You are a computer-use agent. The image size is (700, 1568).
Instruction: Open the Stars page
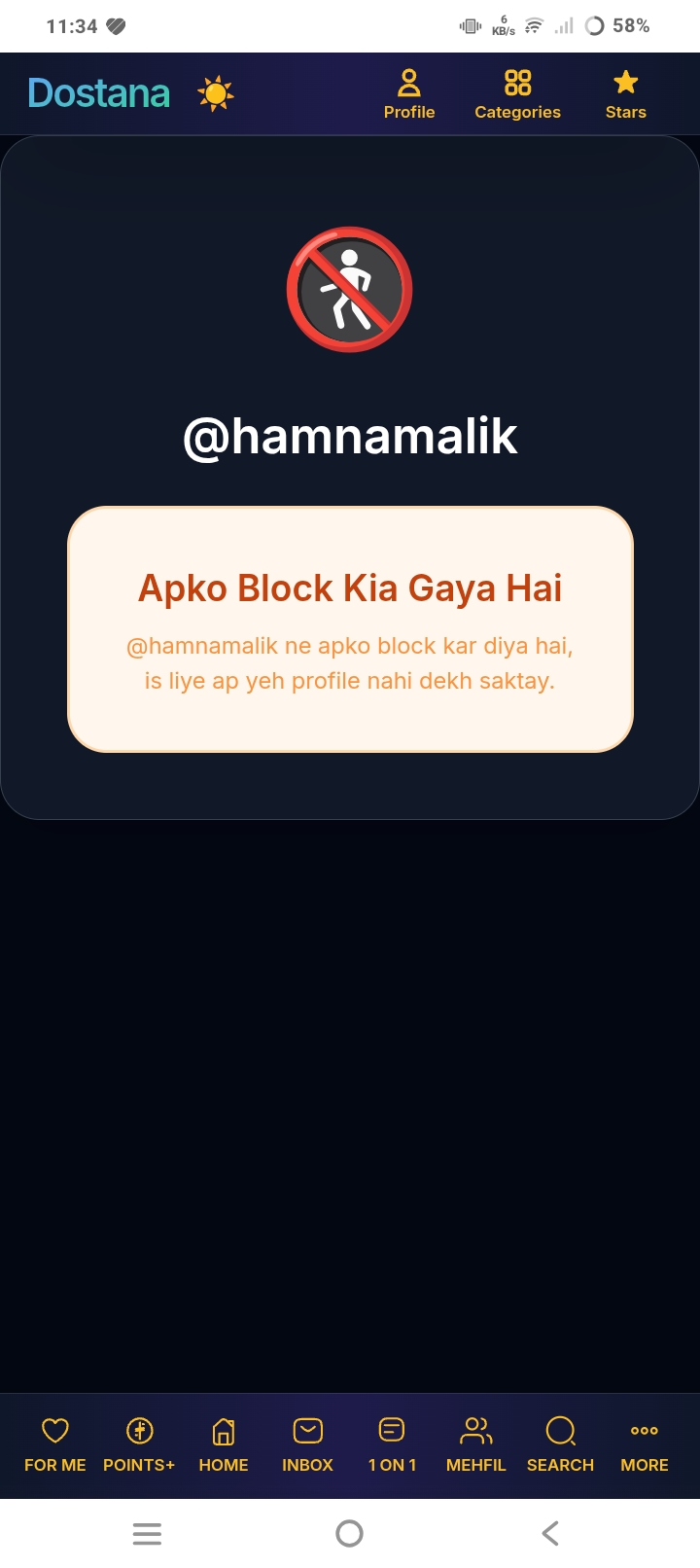pos(626,94)
